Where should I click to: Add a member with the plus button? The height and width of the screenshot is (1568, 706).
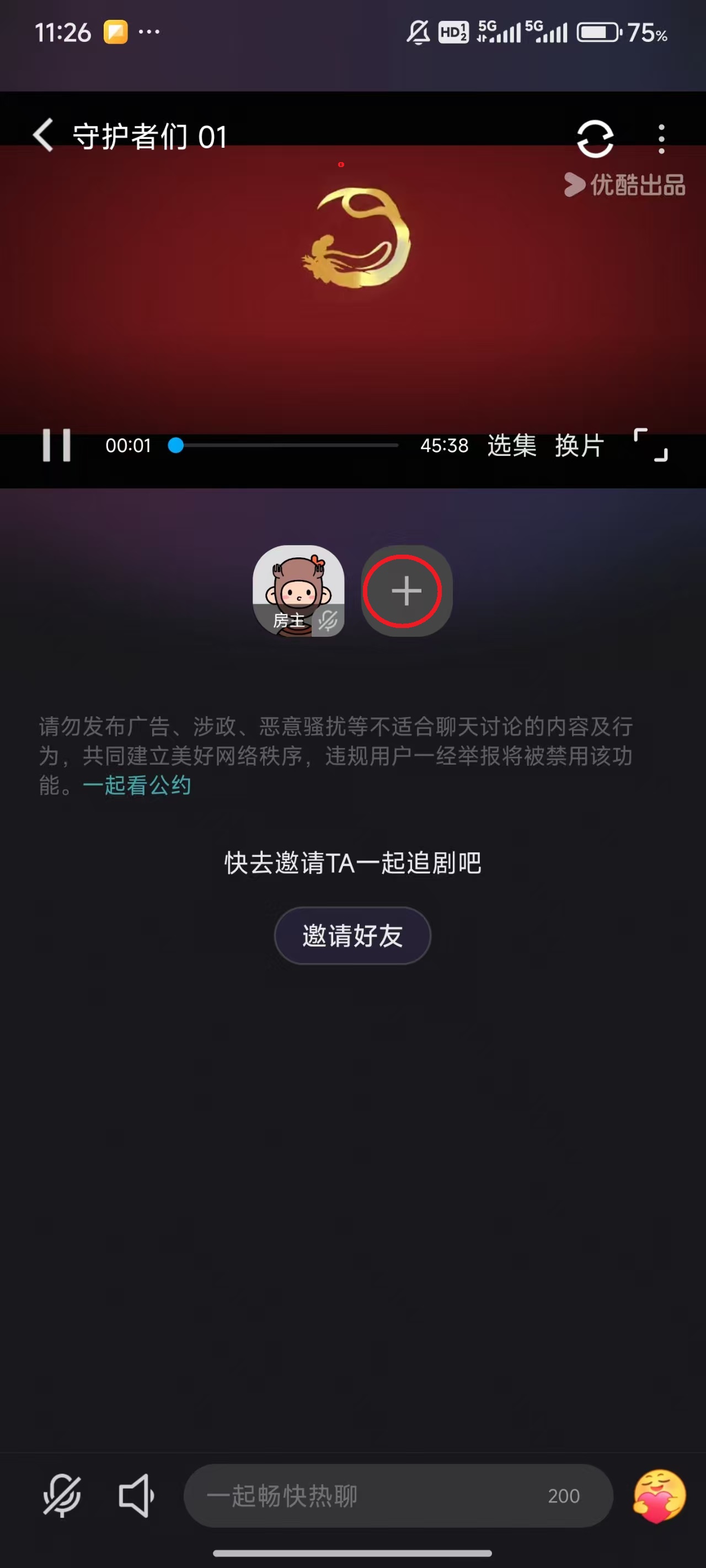[407, 590]
